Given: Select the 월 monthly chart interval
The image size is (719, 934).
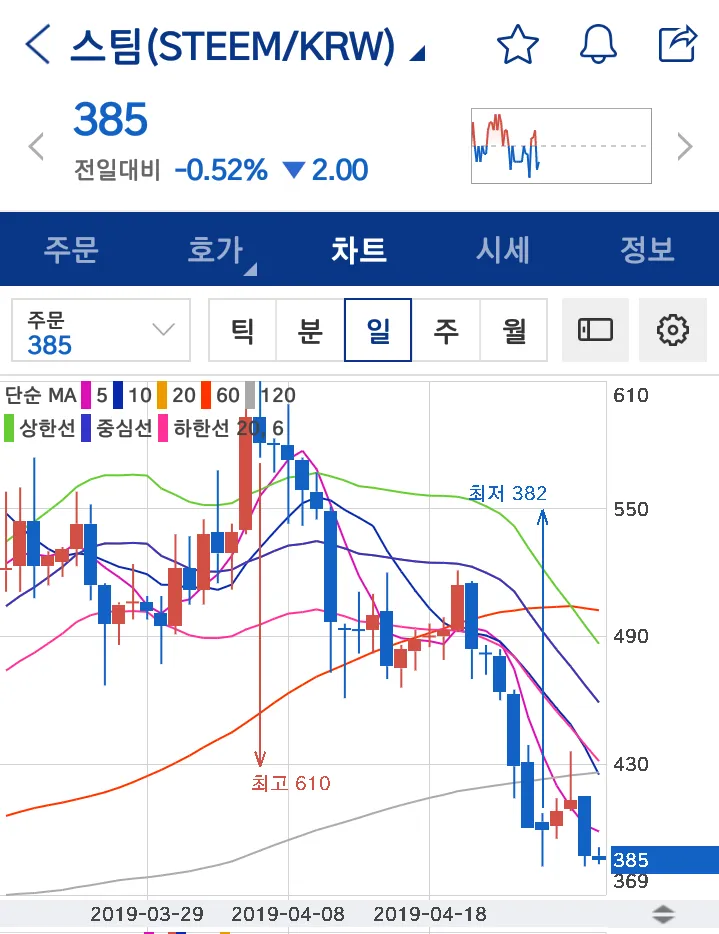Looking at the screenshot, I should pyautogui.click(x=514, y=330).
